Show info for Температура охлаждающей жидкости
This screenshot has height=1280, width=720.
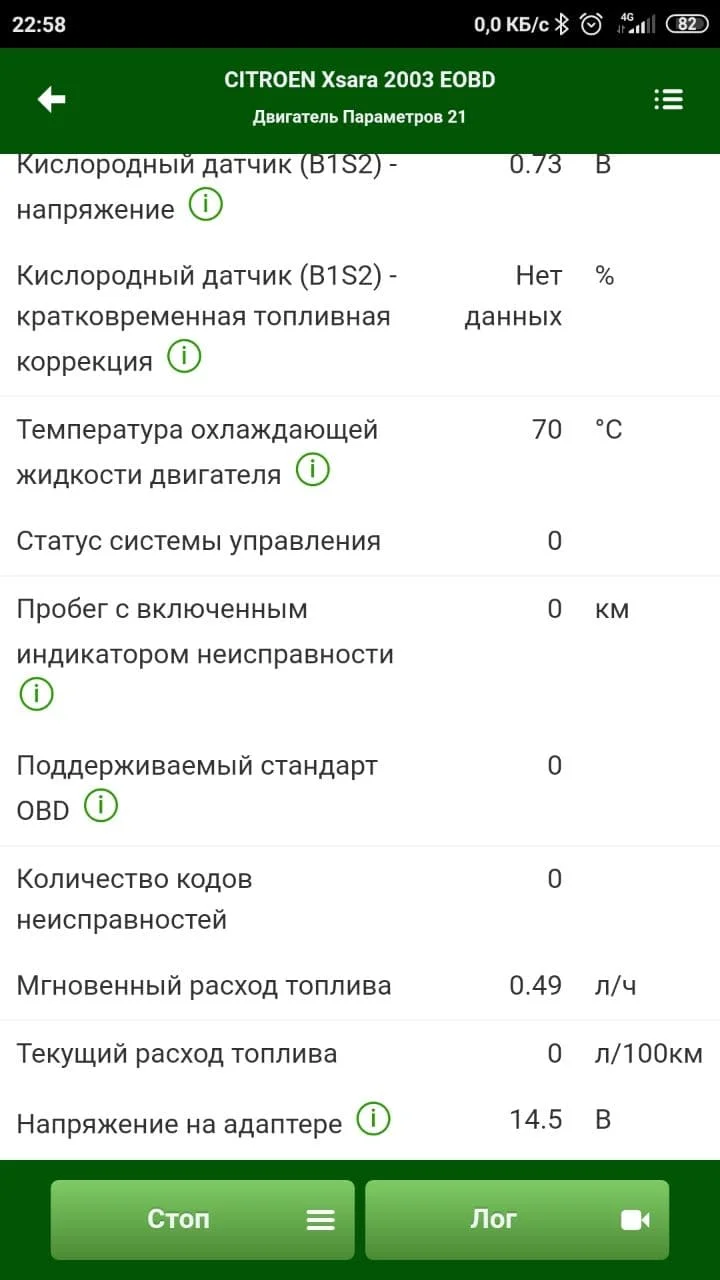click(313, 470)
